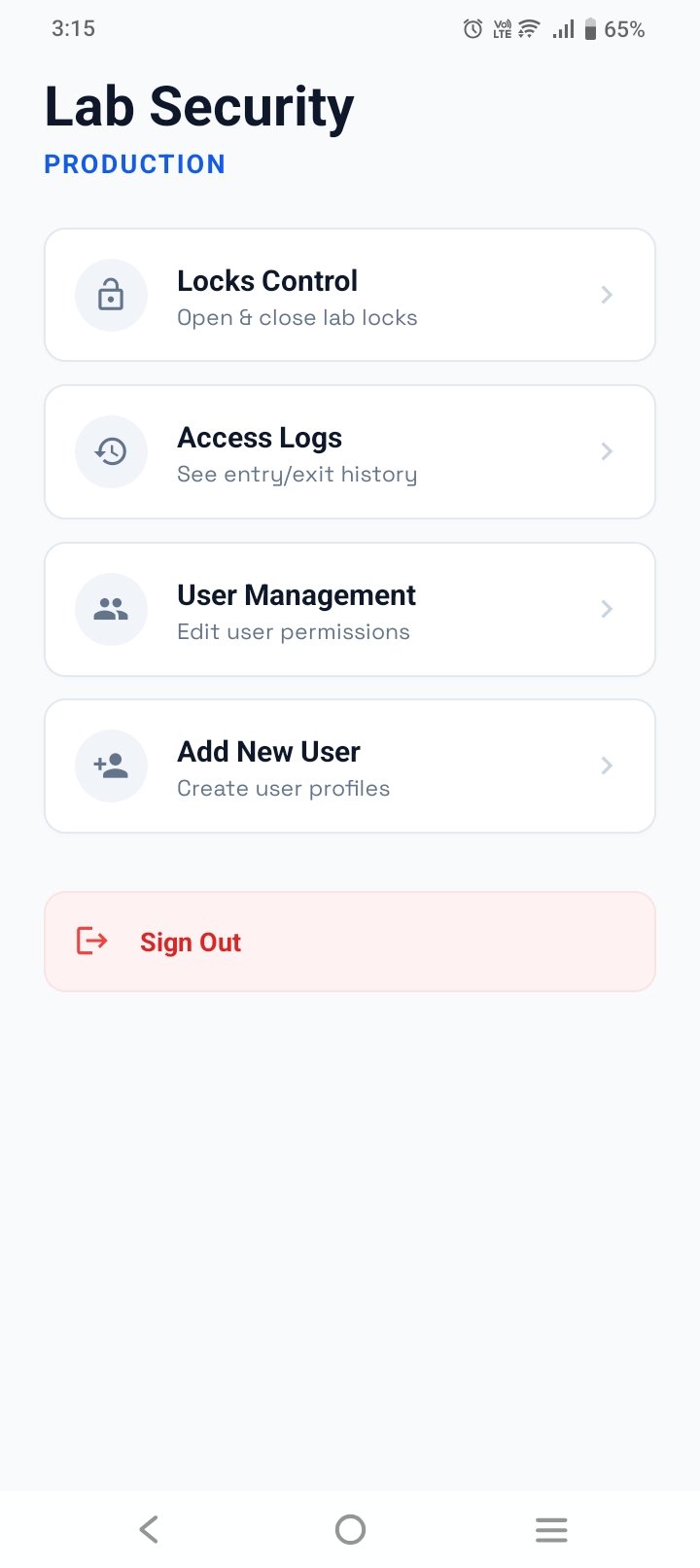Select Add New User
Image resolution: width=700 pixels, height=1568 pixels.
350,766
